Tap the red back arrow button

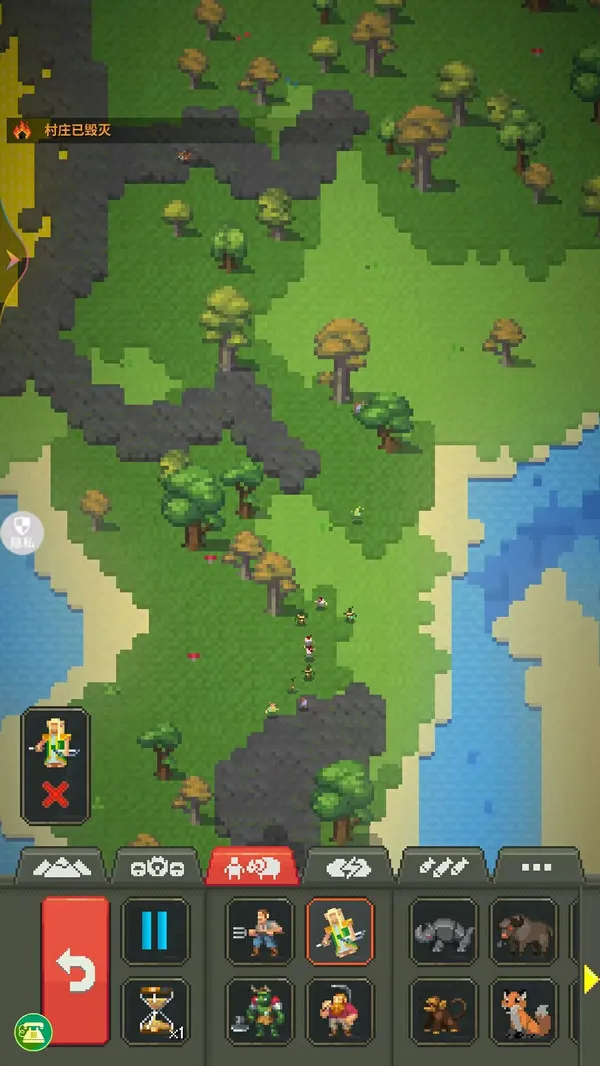[76, 971]
